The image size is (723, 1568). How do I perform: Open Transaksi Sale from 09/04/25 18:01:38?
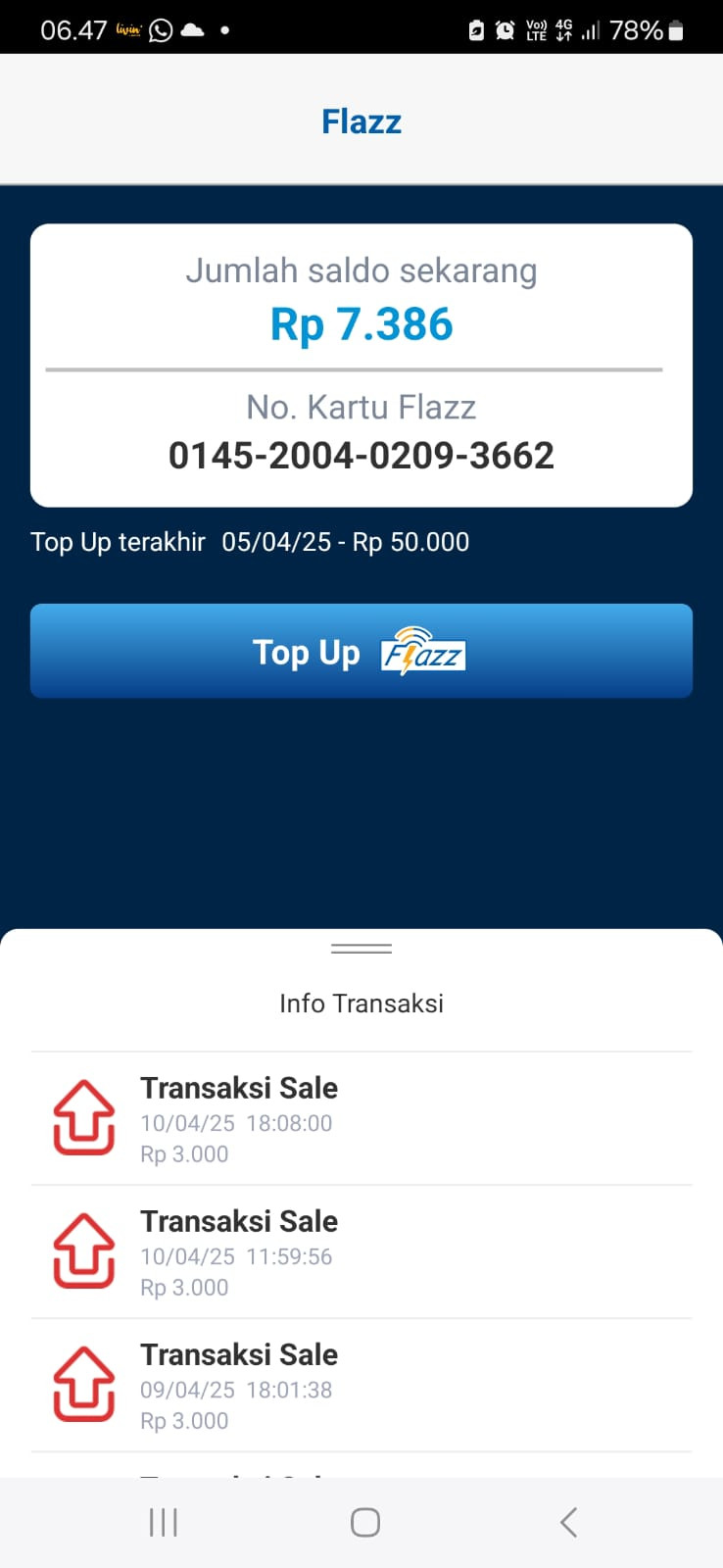361,1386
